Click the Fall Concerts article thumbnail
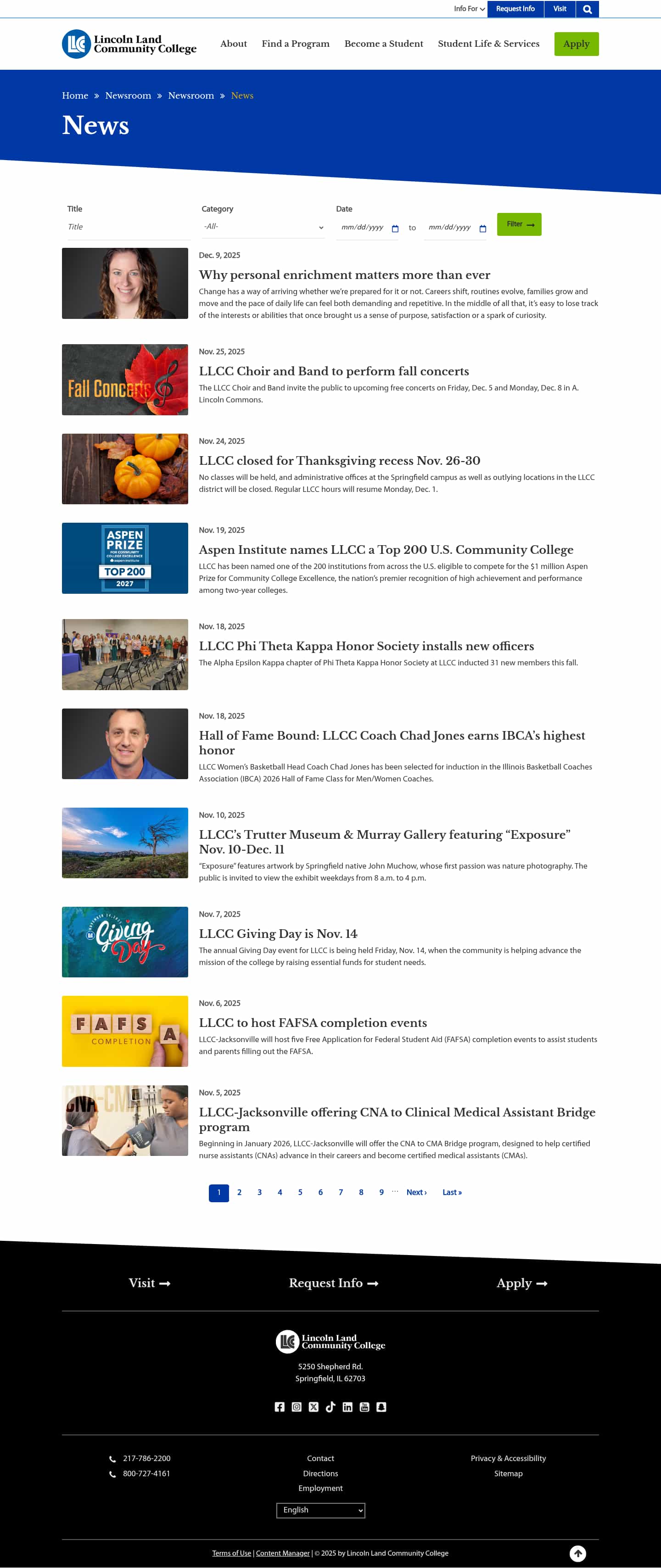Viewport: 661px width, 1568px height. click(125, 379)
